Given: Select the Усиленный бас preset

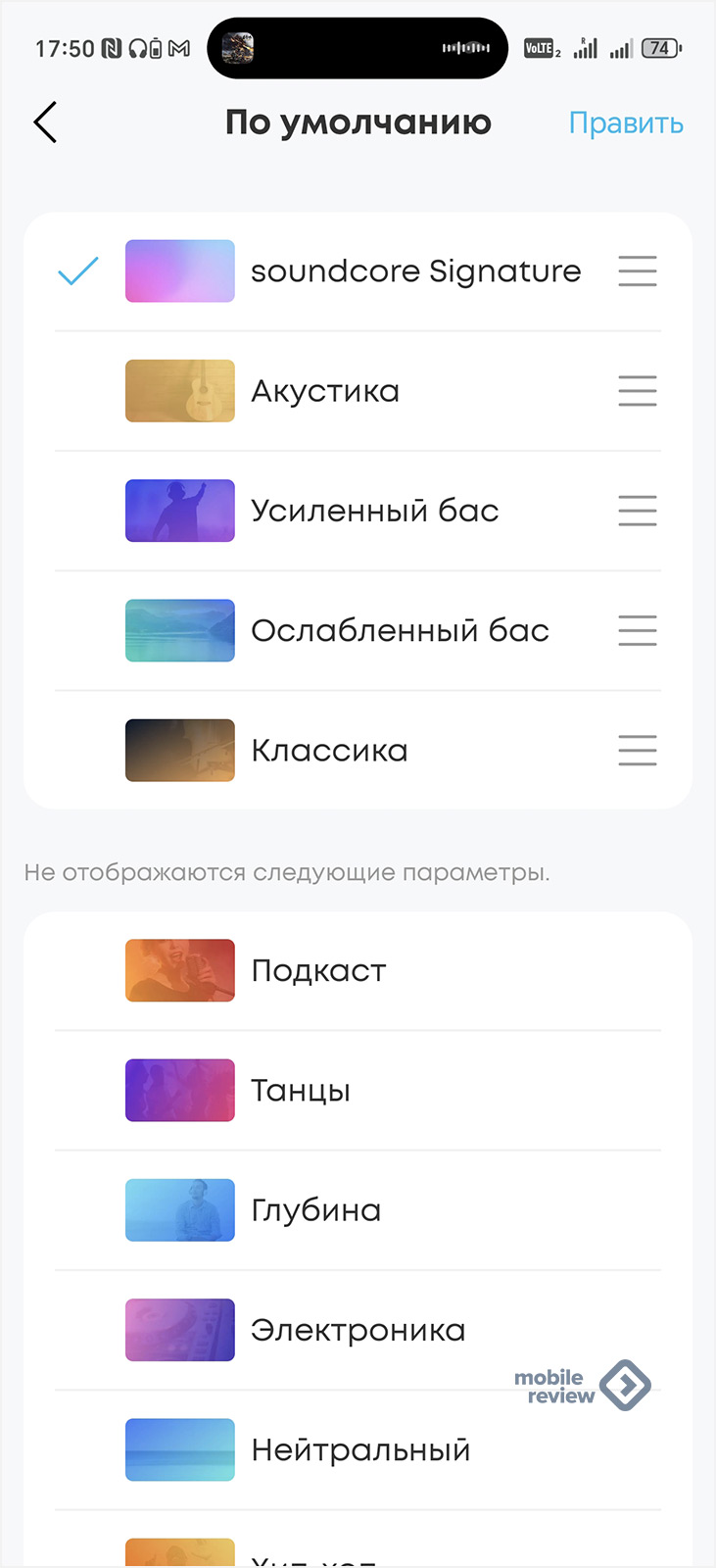Looking at the screenshot, I should (358, 511).
